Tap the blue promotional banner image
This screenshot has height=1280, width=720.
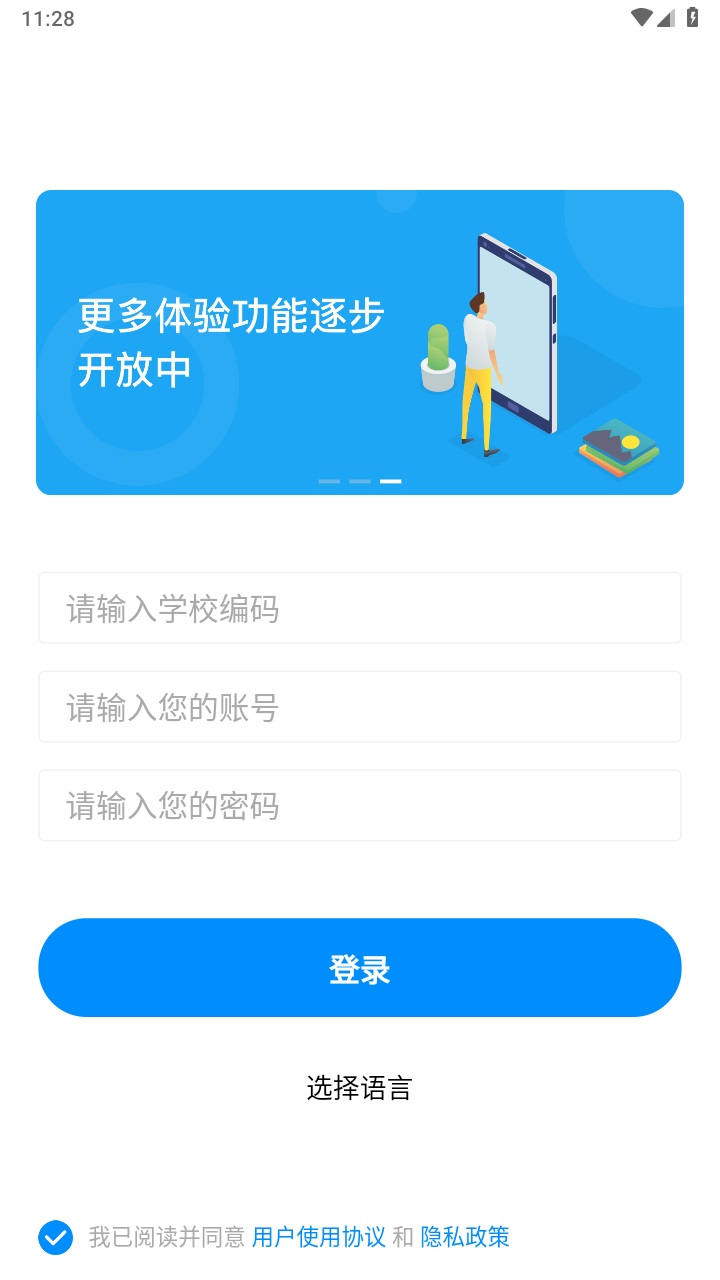(360, 342)
